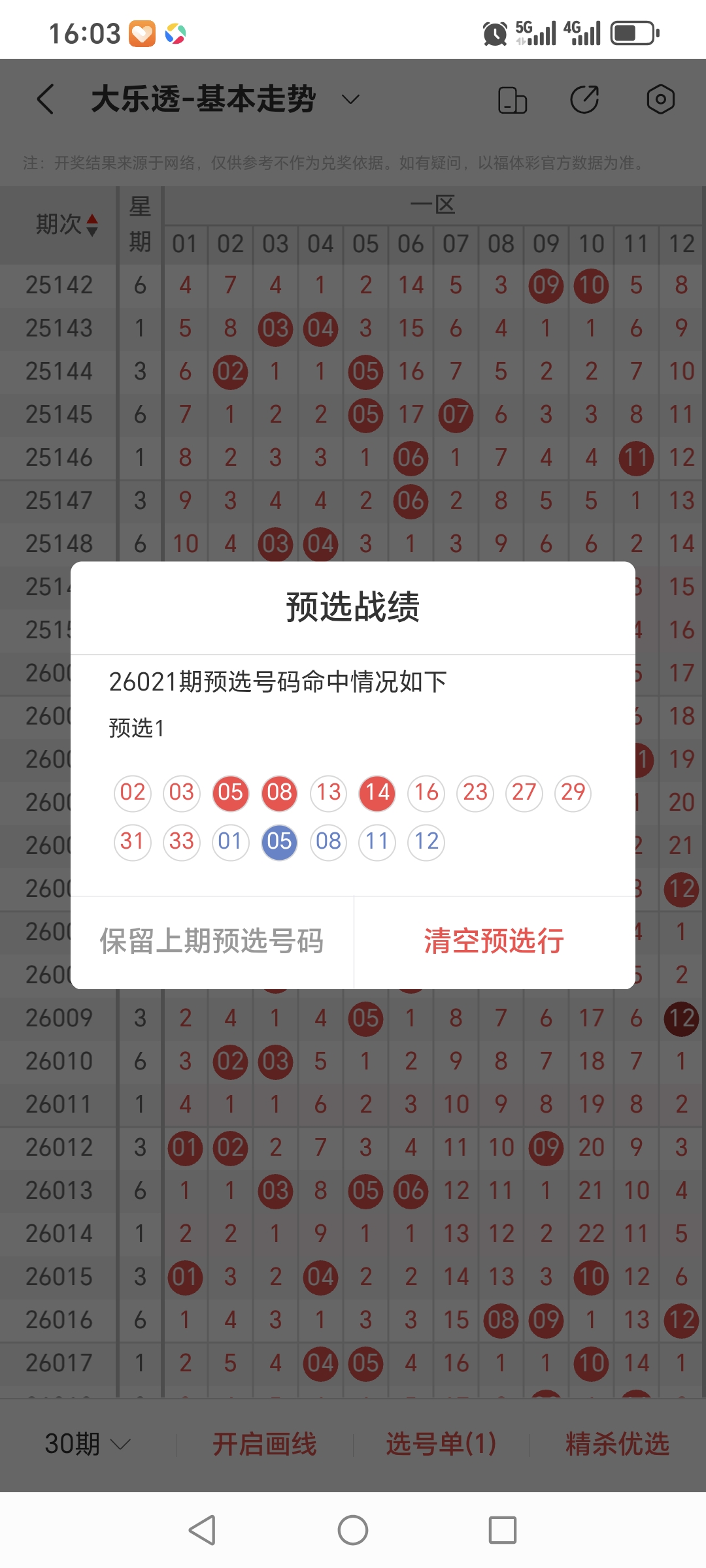Open 选号单(1) from the bottom bar
The image size is (706, 1568).
[x=440, y=1443]
